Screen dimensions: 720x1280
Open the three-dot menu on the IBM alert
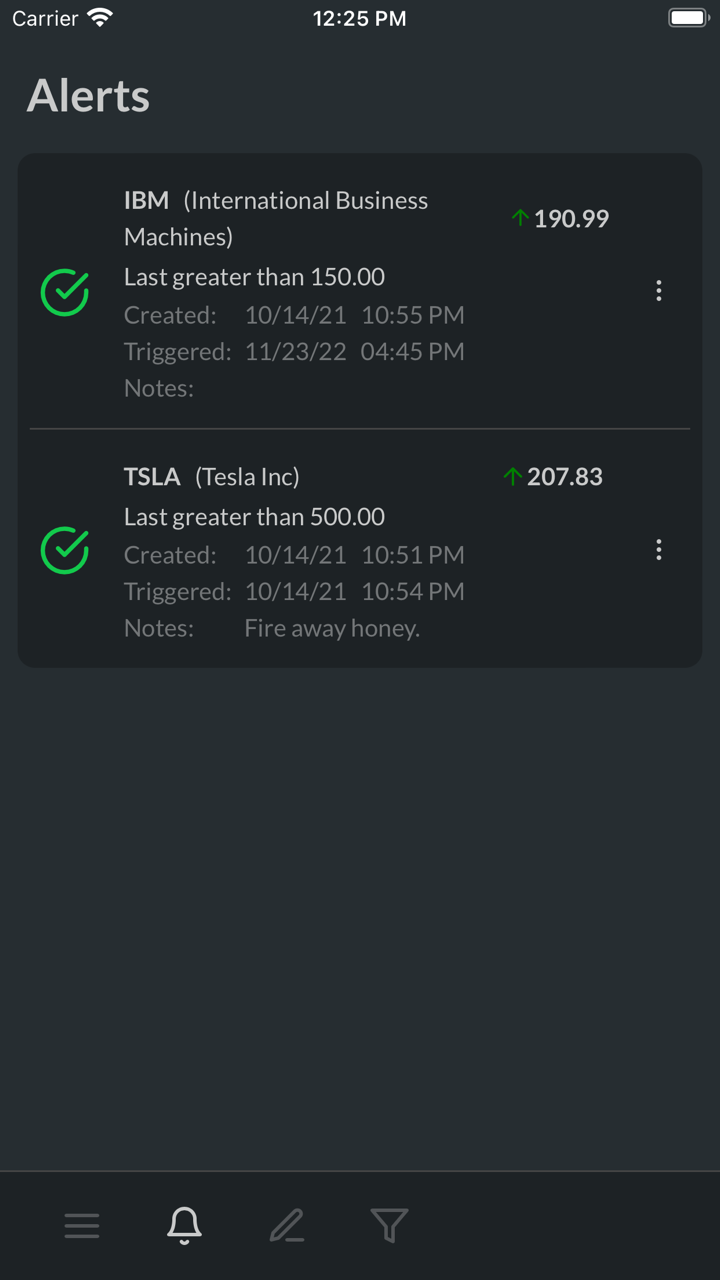pyautogui.click(x=659, y=291)
